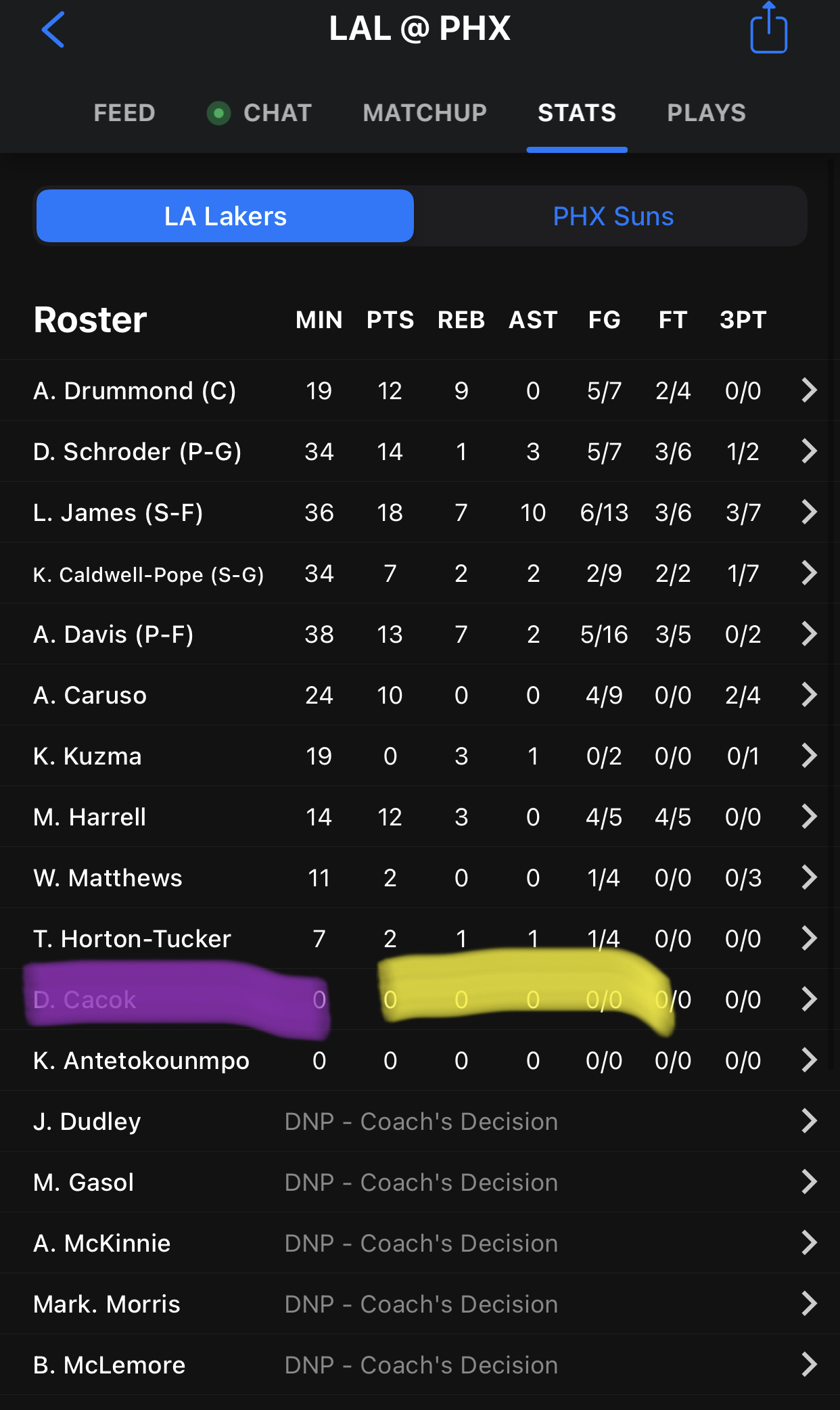View B. McLemore's player details

(x=420, y=1365)
